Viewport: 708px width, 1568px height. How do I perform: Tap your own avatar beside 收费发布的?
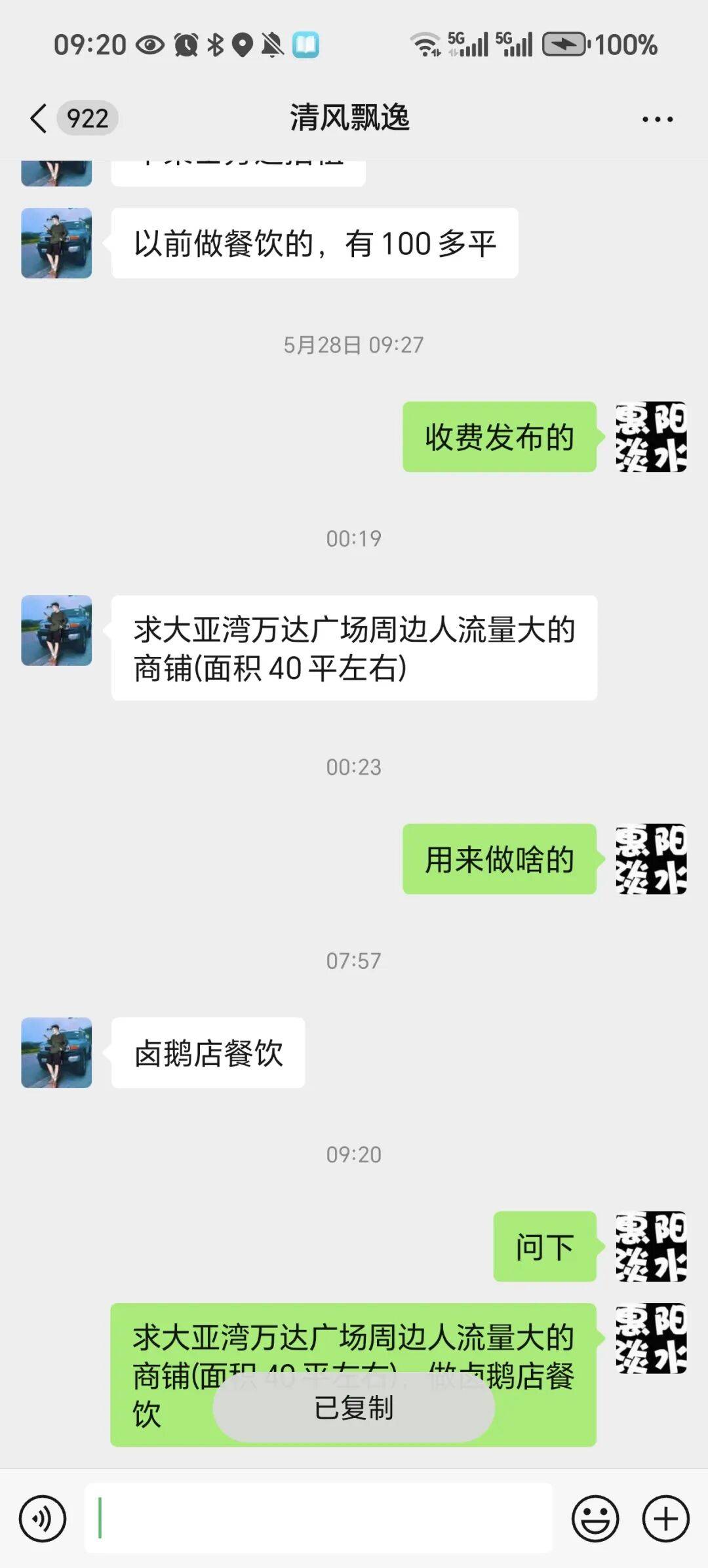point(650,437)
